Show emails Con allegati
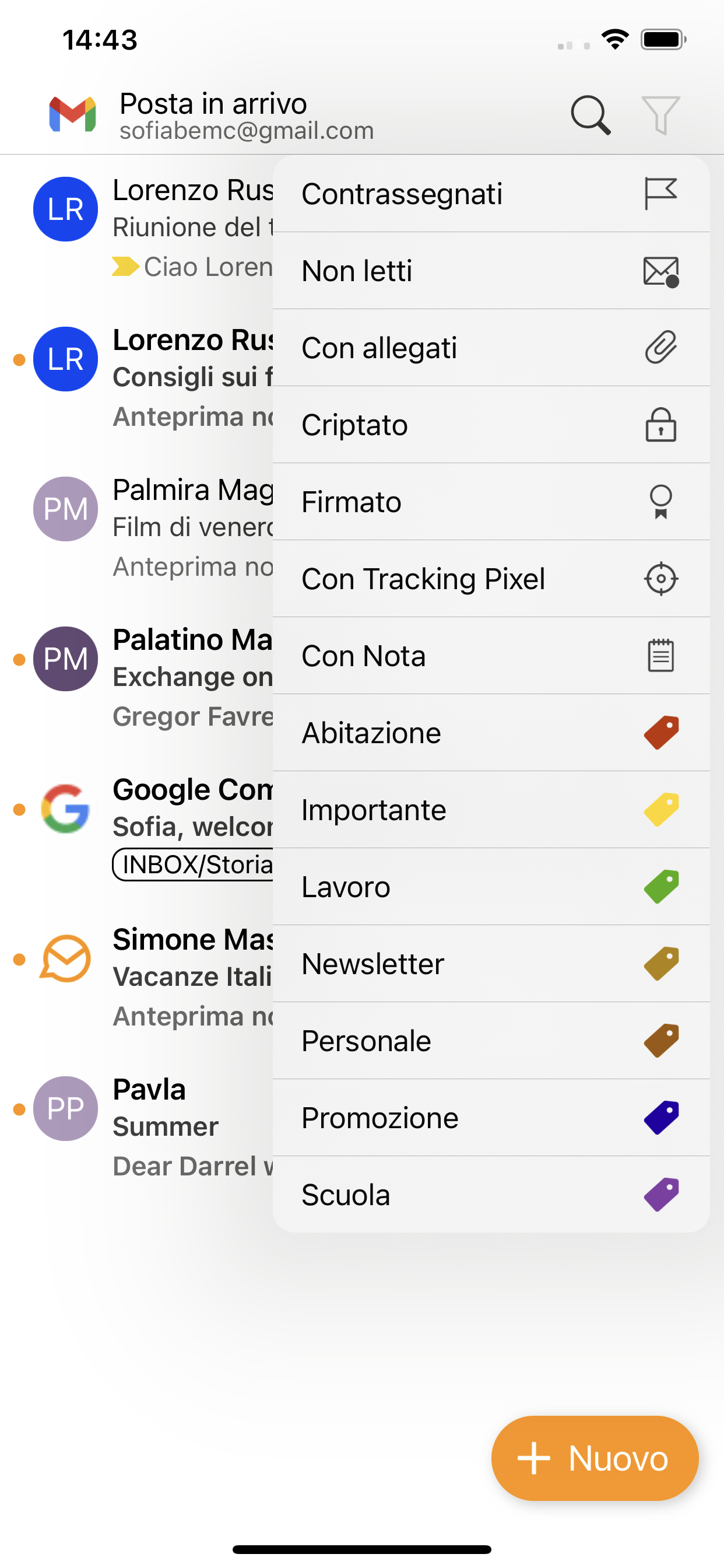Viewport: 724px width, 1568px height. pos(491,348)
